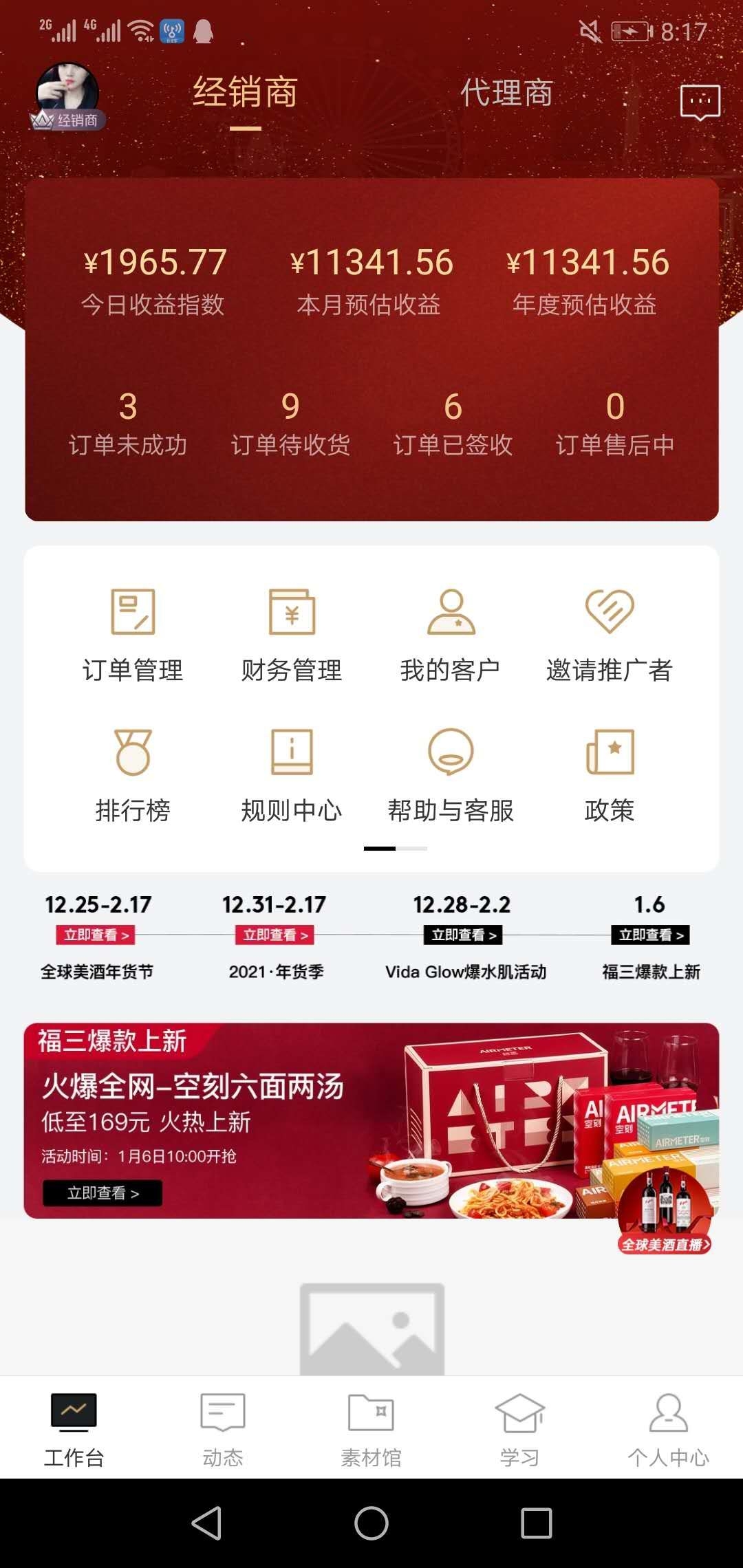Open 我的客户 my customers

(451, 633)
